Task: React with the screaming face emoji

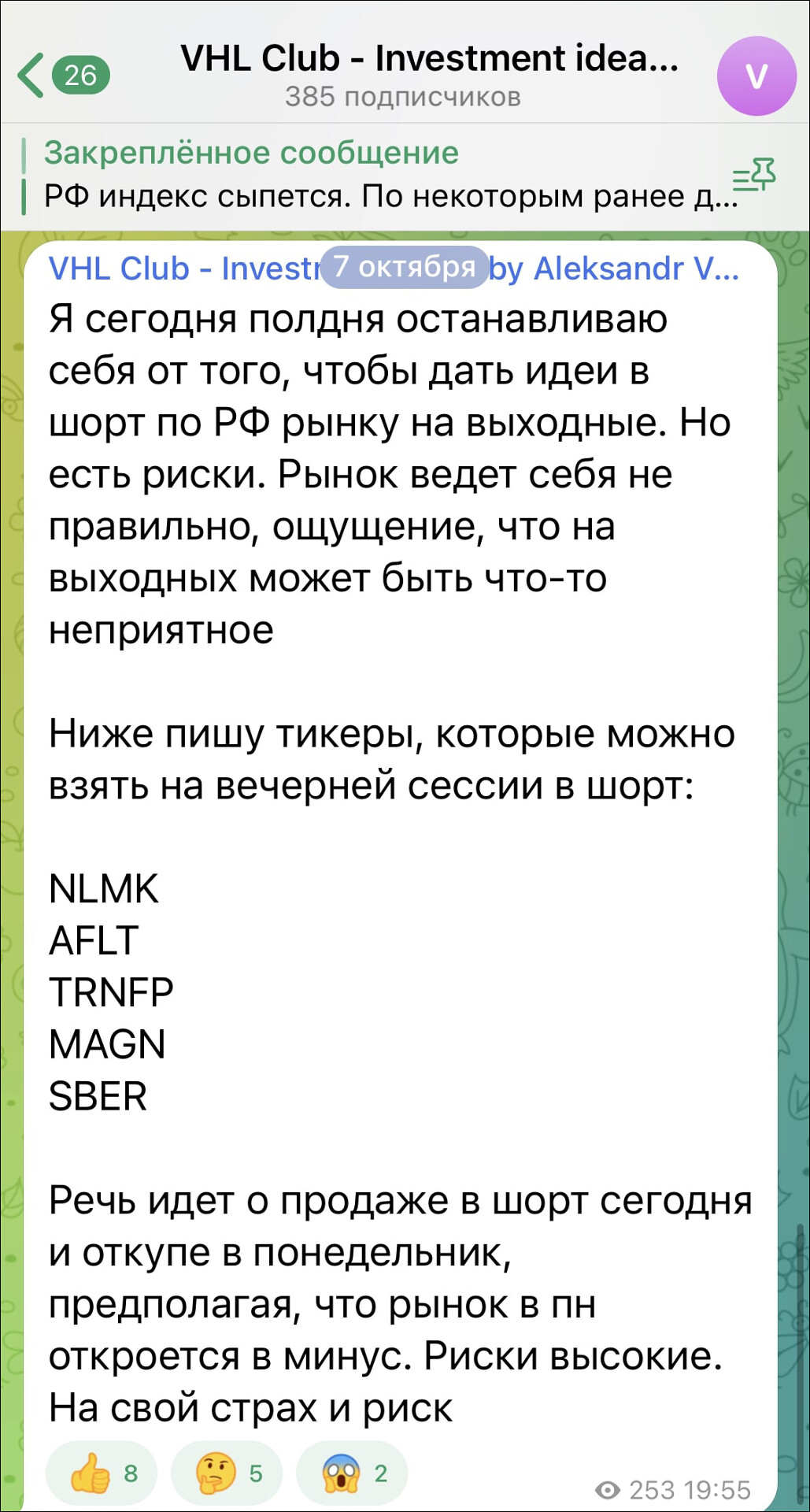Action: pyautogui.click(x=353, y=1473)
